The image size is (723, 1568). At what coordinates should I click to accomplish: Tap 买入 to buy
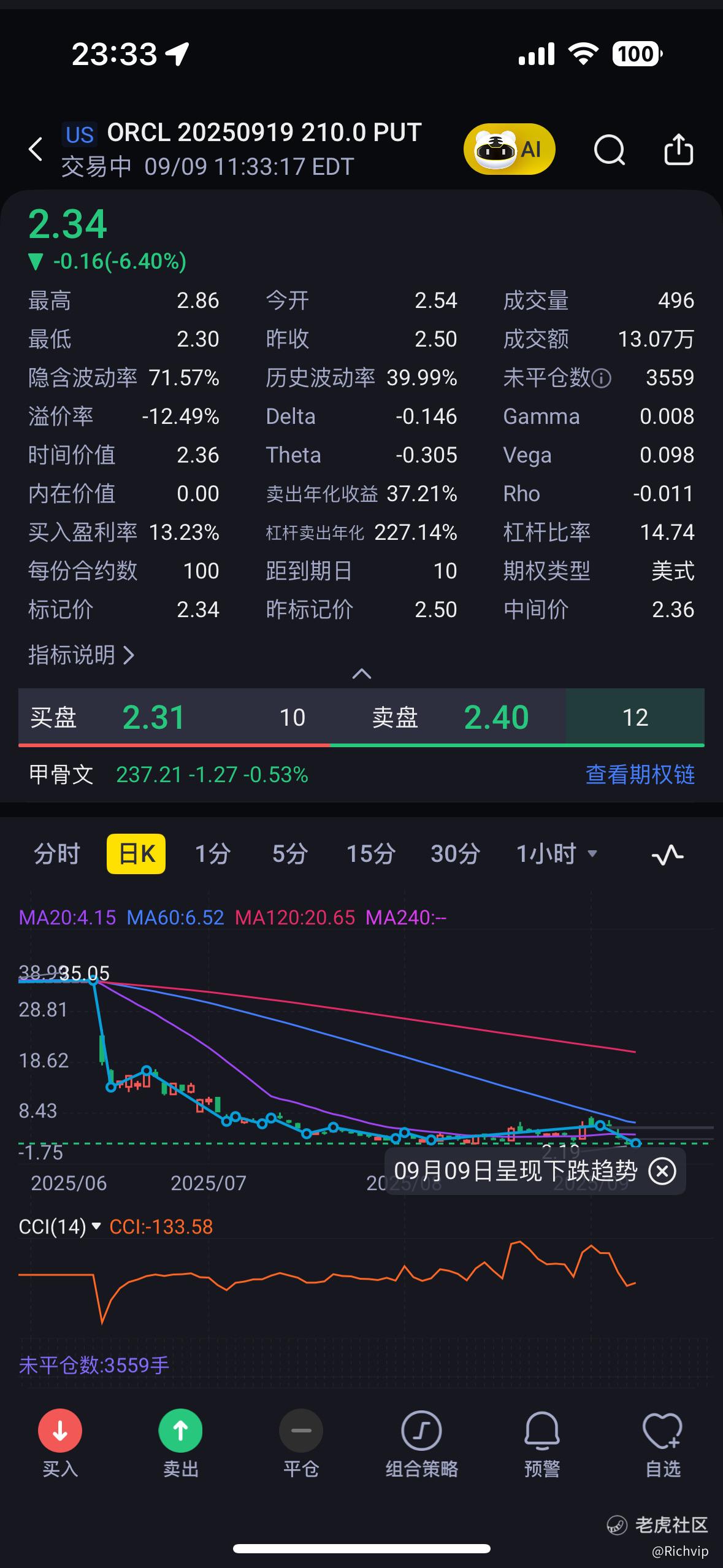pyautogui.click(x=60, y=1444)
